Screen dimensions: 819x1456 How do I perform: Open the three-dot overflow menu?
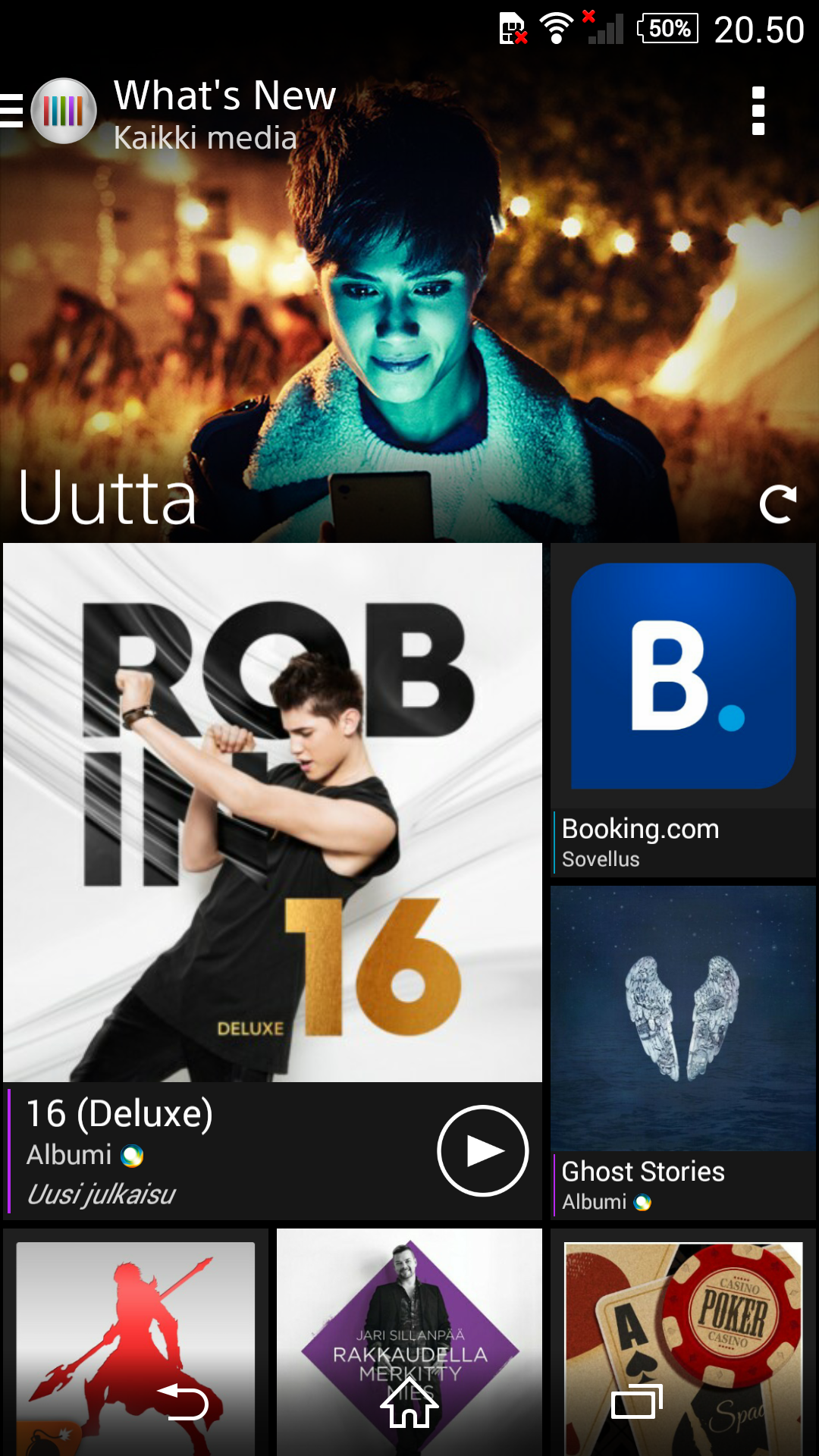(x=758, y=111)
